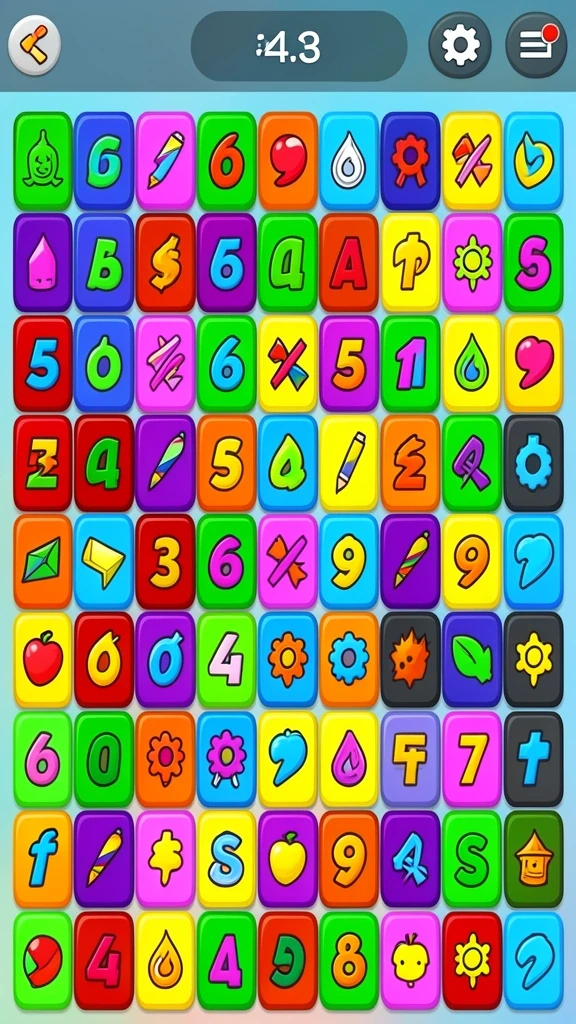
Task: Go back using the arrow button
Action: [35, 45]
